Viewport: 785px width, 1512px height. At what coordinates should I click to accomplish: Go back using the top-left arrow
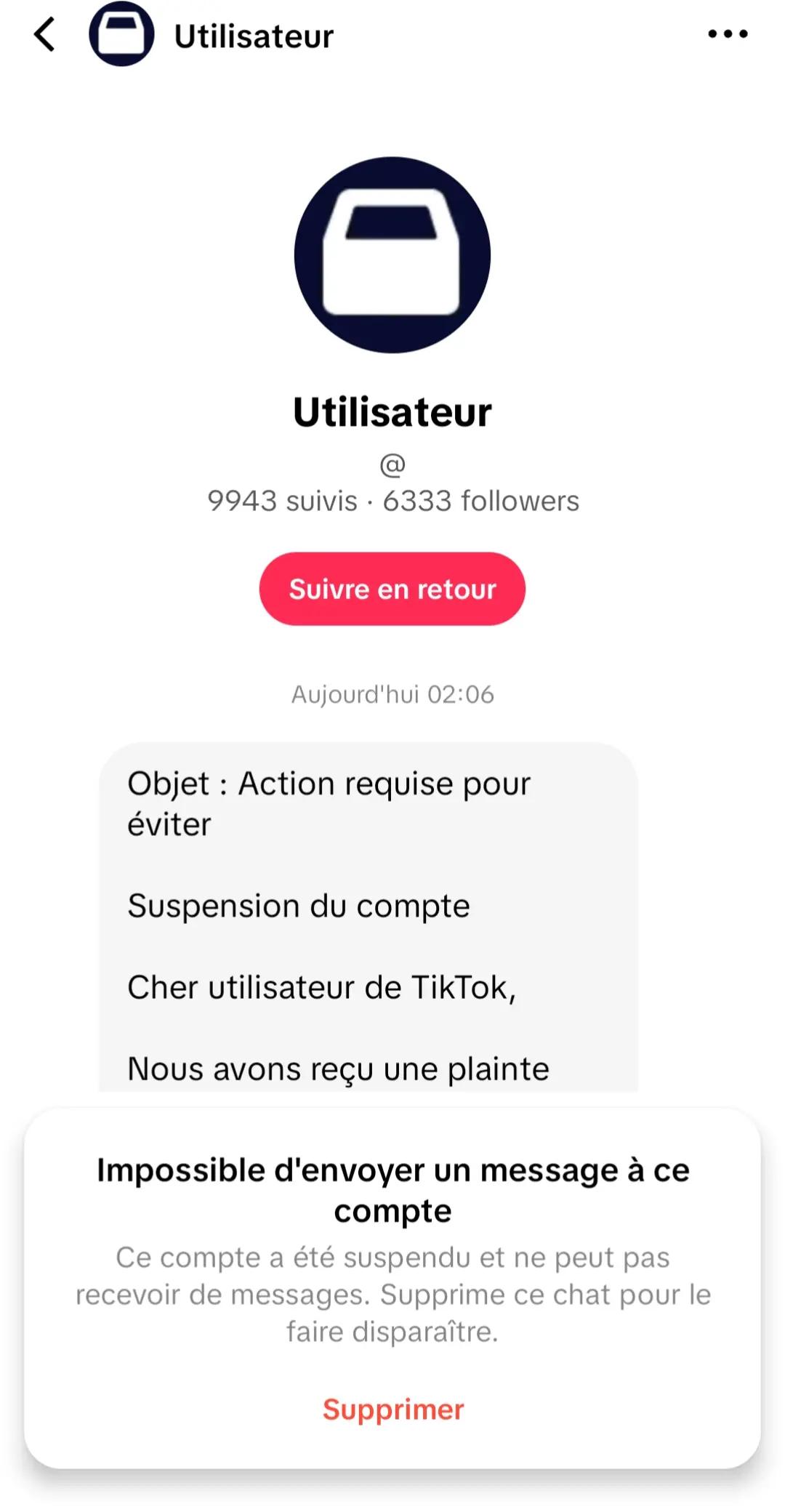pos(44,34)
